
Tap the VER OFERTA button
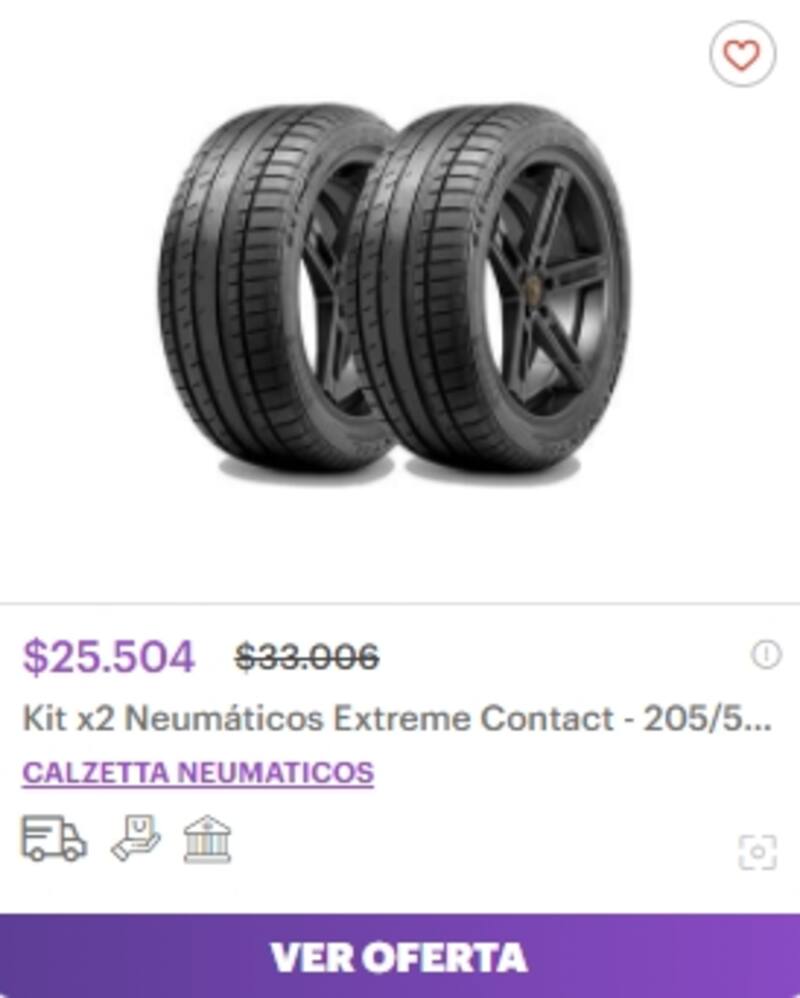(400, 956)
